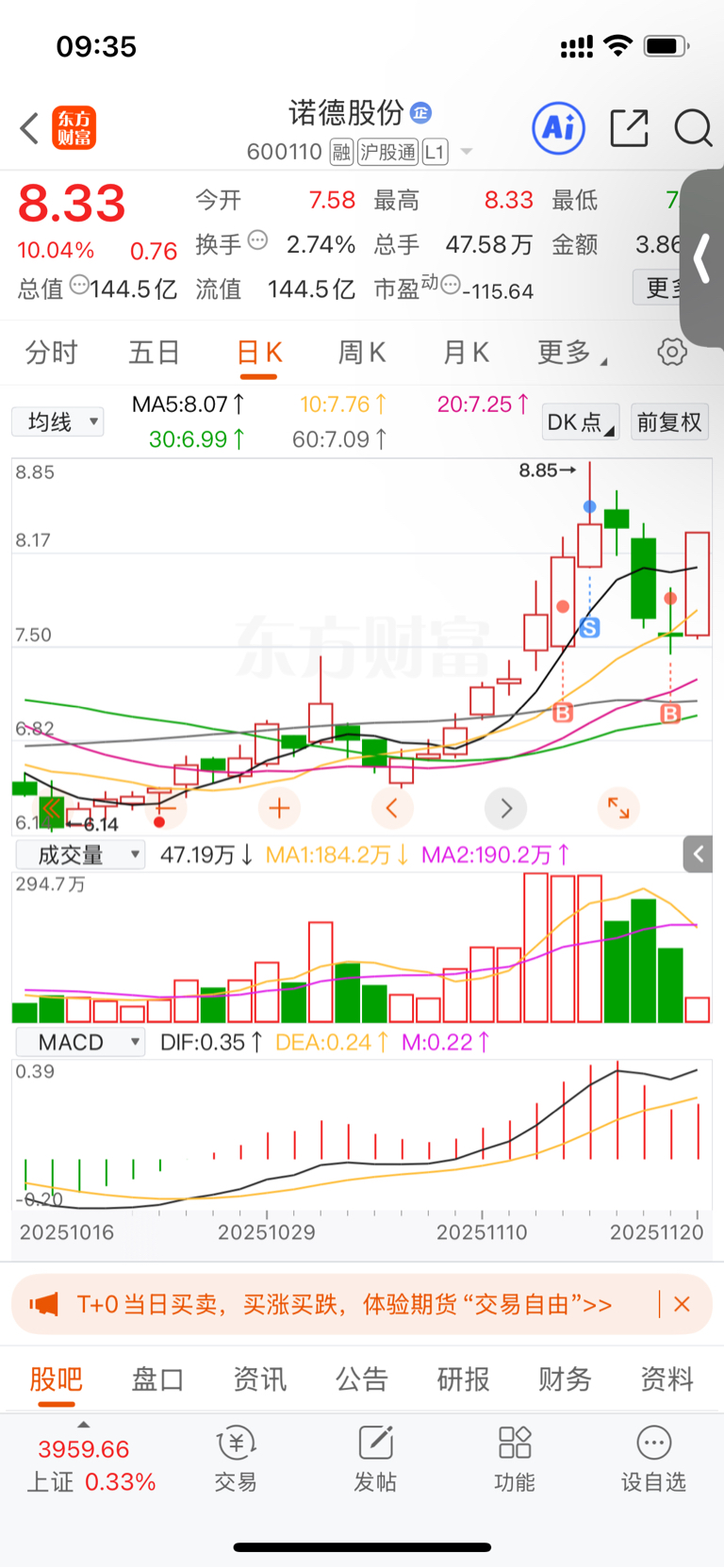
Task: Add stock via 设自选
Action: tap(653, 1458)
